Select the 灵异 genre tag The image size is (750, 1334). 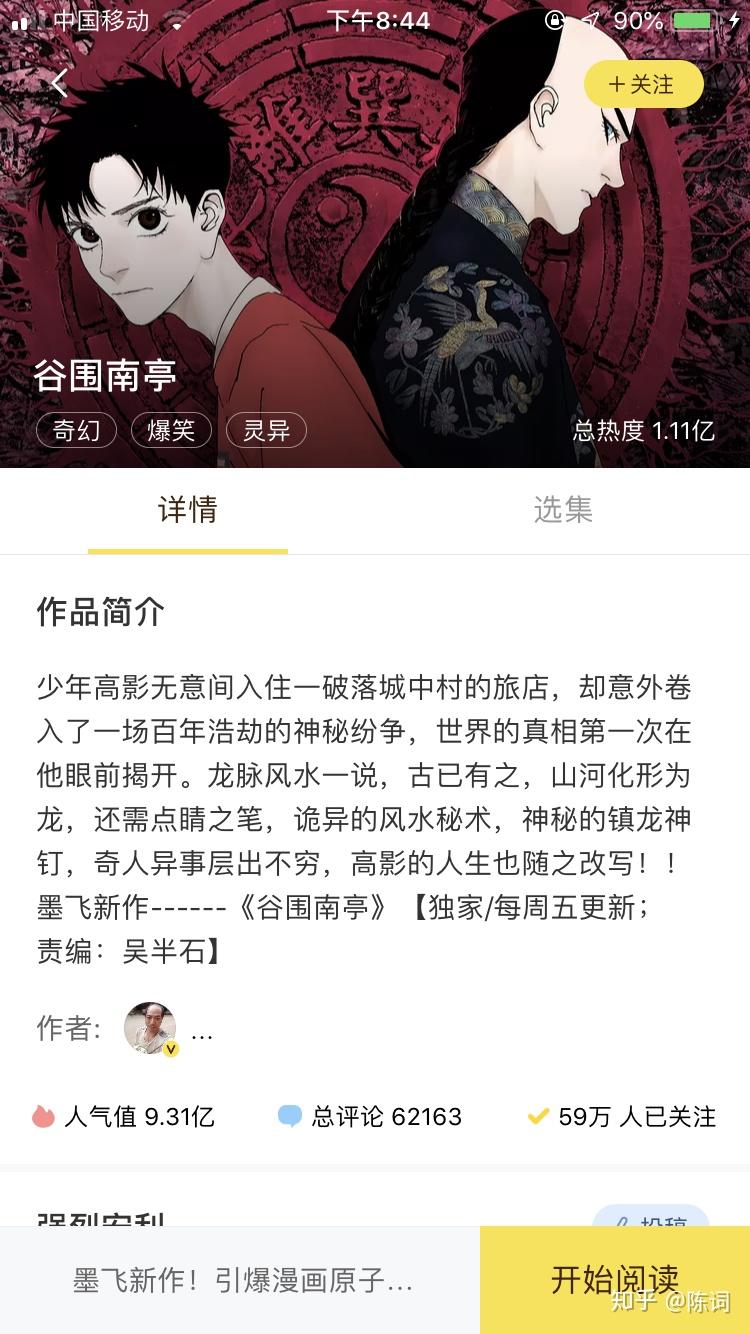coord(266,431)
